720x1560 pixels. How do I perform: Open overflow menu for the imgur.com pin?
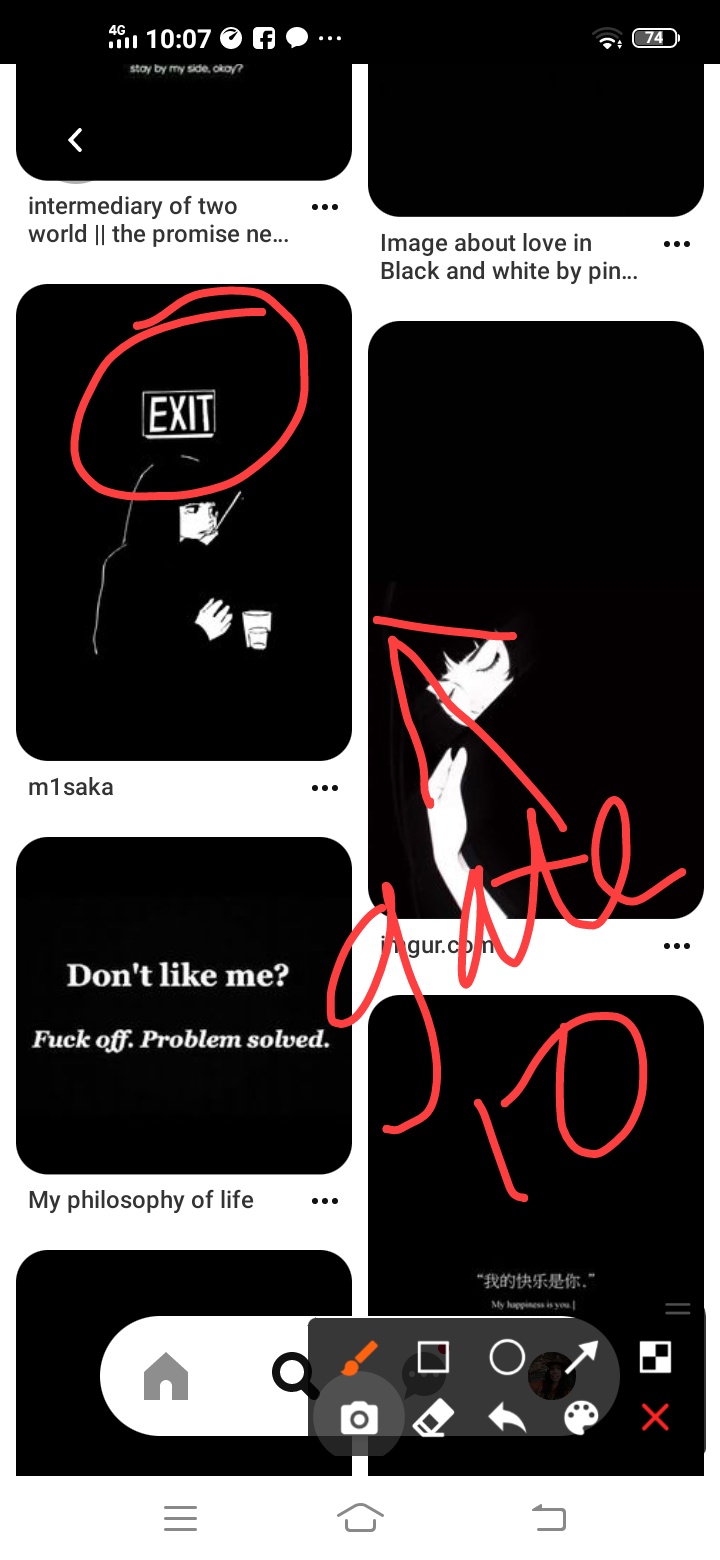coord(677,946)
